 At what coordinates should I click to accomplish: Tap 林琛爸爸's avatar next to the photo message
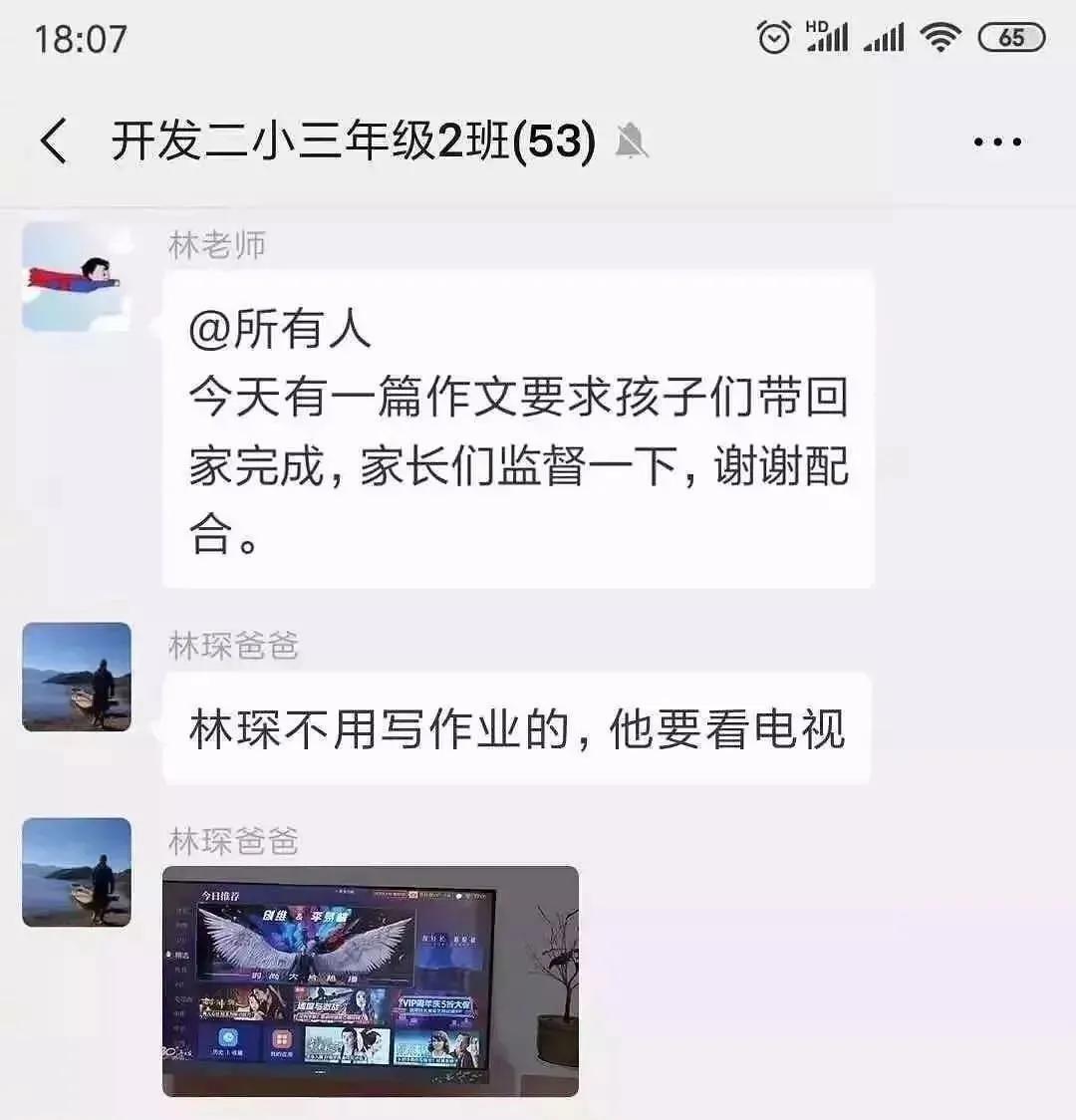(x=76, y=872)
